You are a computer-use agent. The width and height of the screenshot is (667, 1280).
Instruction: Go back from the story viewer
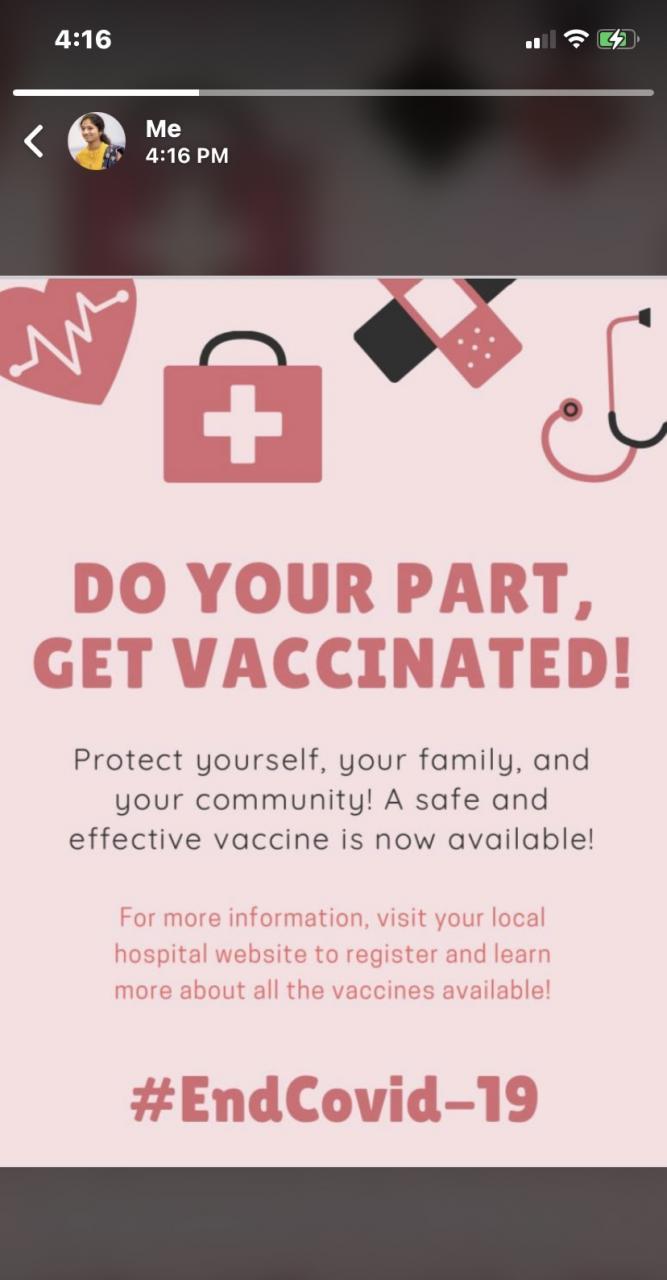[x=34, y=141]
